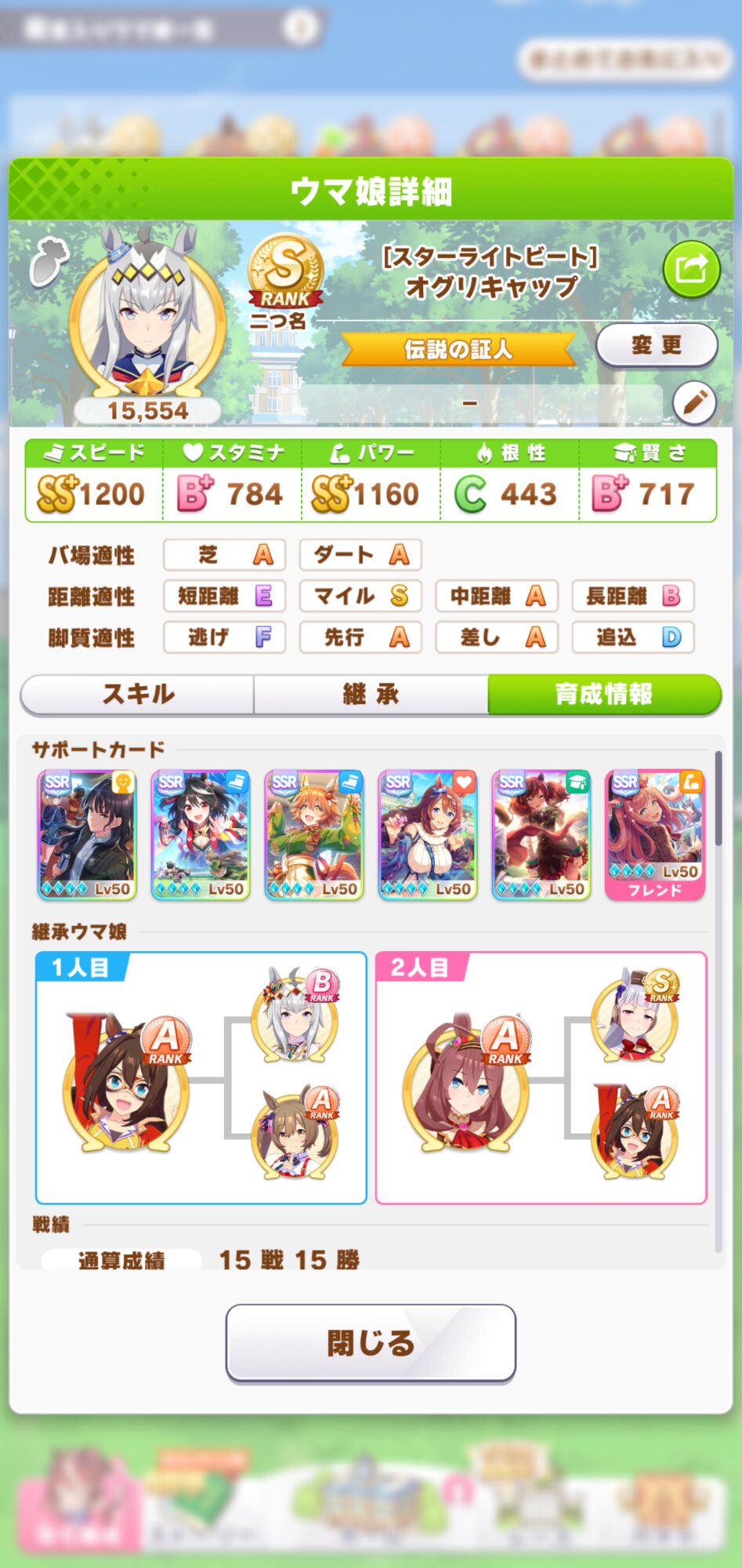The image size is (742, 1568).
Task: Switch to the 継承 tab
Action: tap(371, 694)
